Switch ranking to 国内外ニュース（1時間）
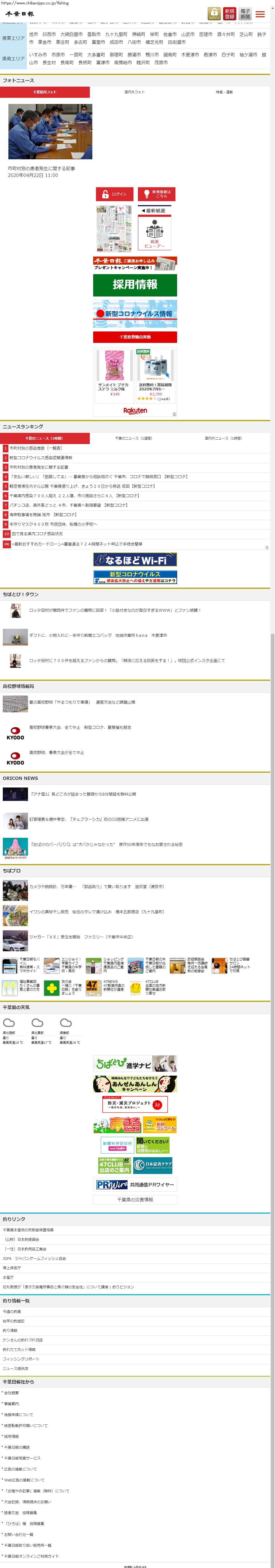Image resolution: width=275 pixels, height=1568 pixels. pos(224,438)
